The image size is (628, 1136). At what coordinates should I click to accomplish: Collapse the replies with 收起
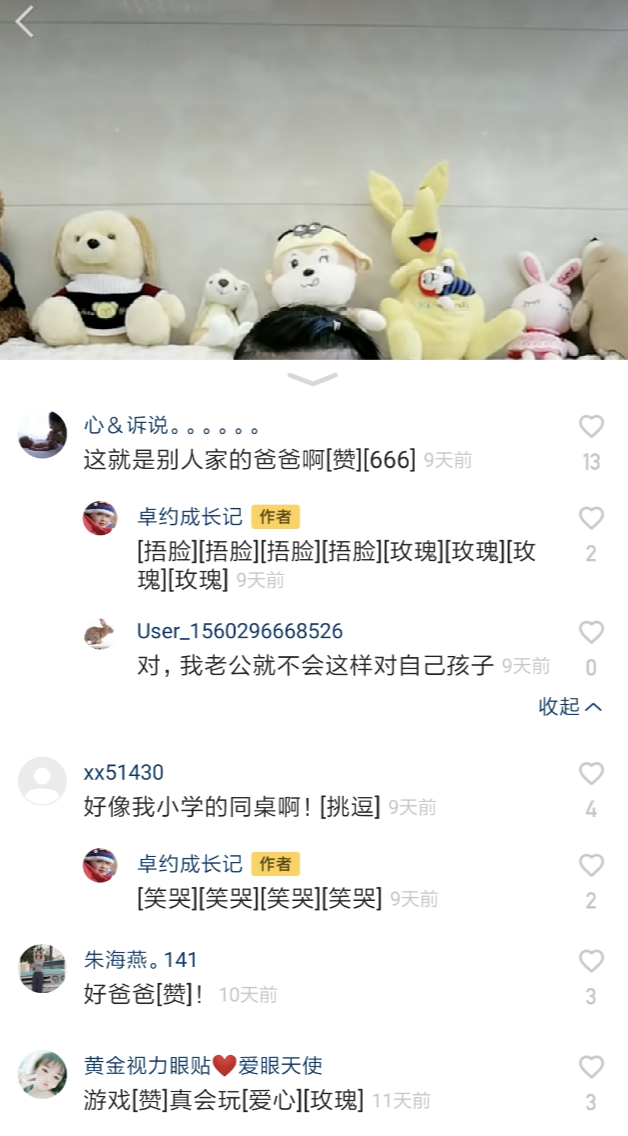570,706
